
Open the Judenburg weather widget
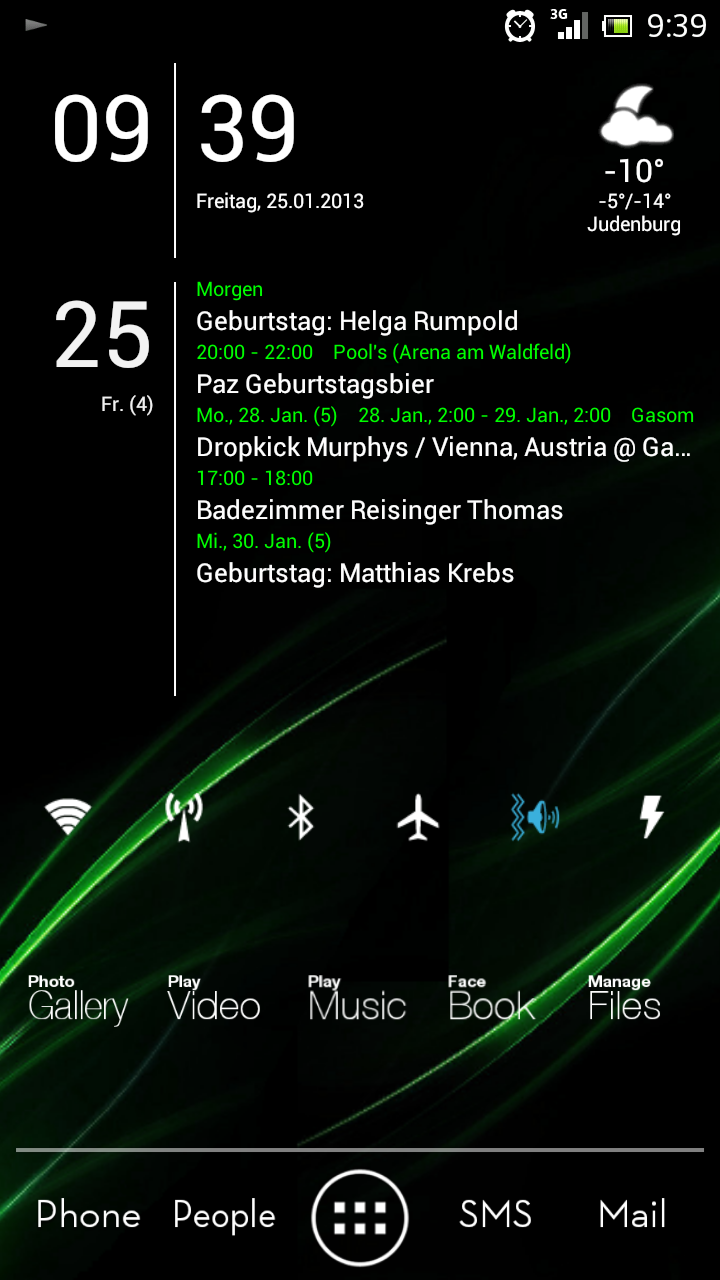click(634, 160)
